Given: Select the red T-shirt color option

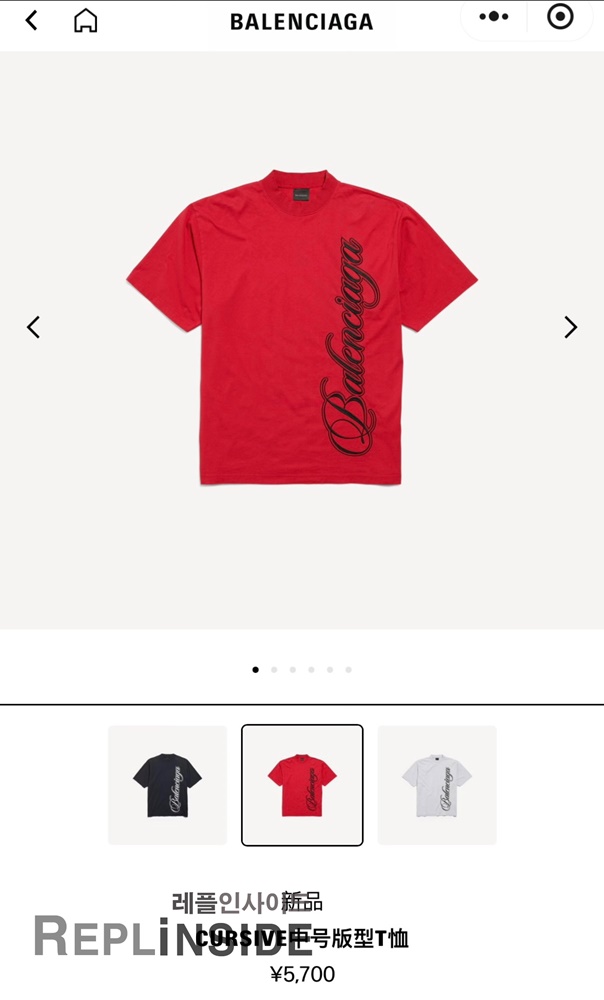Looking at the screenshot, I should (302, 785).
